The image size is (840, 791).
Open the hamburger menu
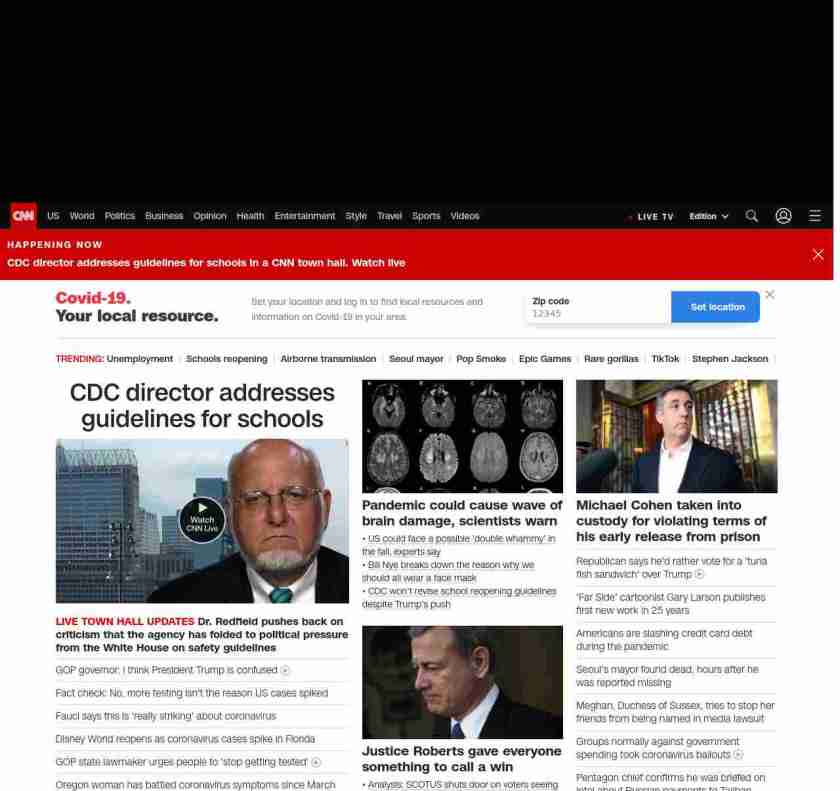[x=815, y=216]
